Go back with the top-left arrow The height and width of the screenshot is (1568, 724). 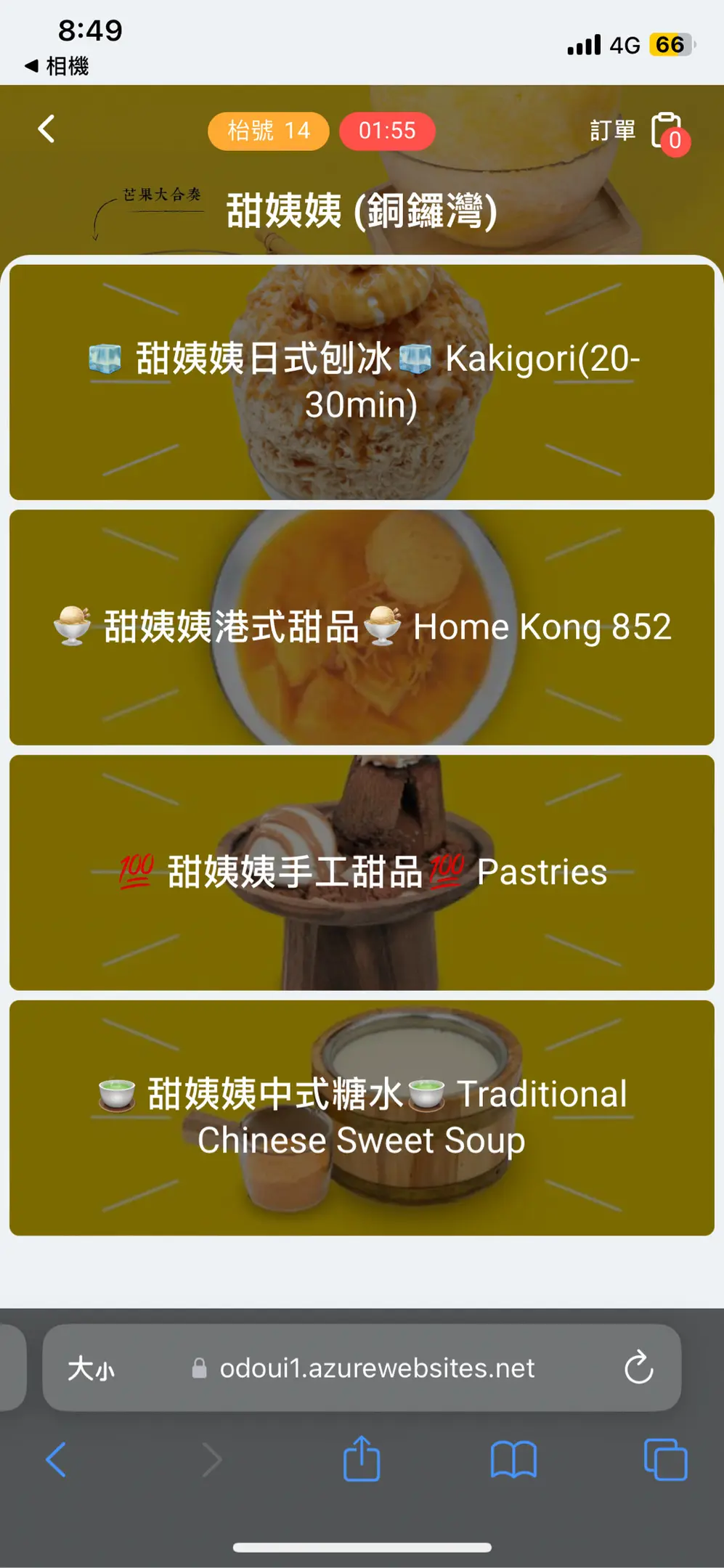click(46, 129)
